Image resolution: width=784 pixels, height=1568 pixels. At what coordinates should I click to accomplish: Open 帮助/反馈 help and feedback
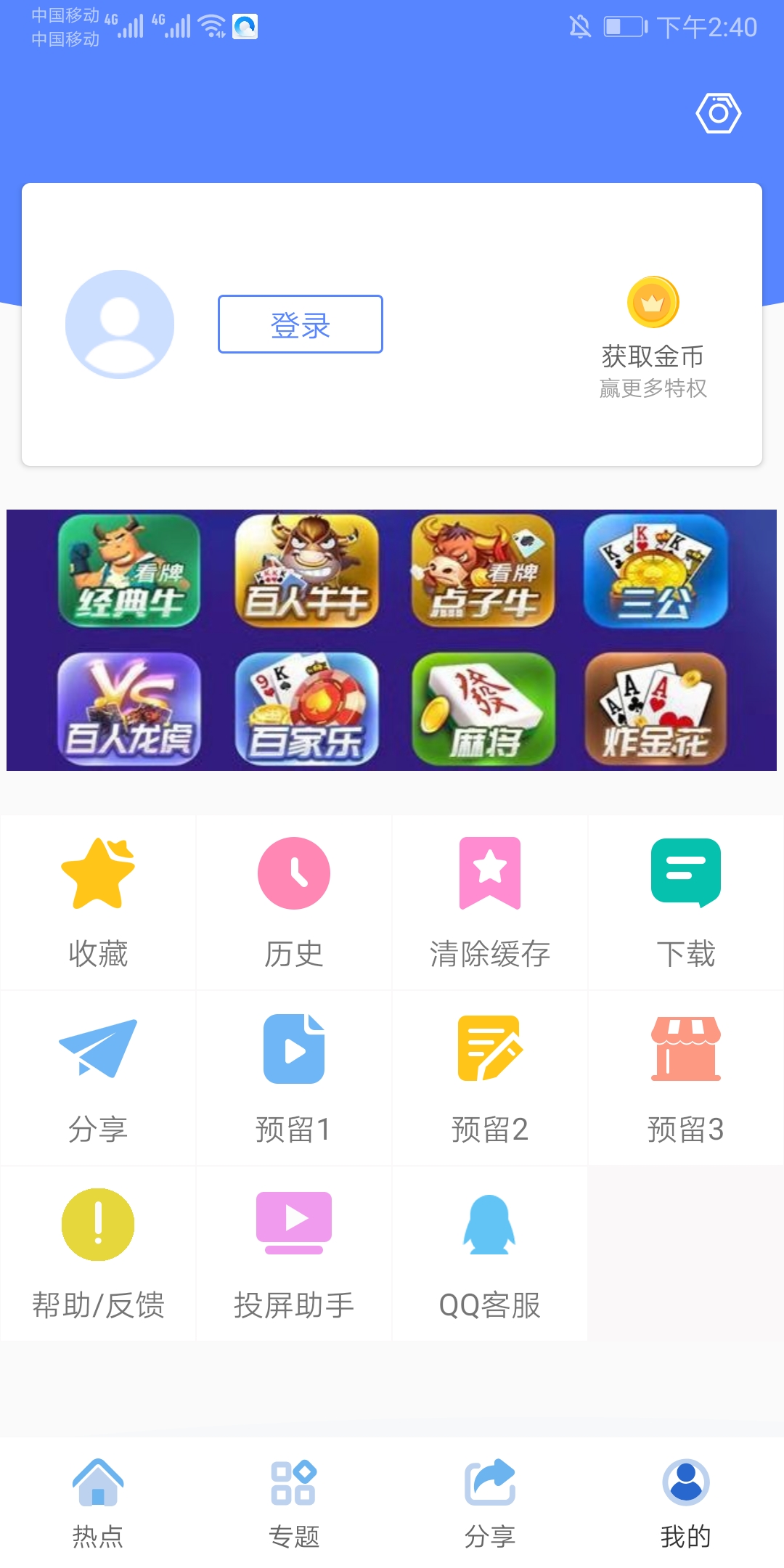98,1223
